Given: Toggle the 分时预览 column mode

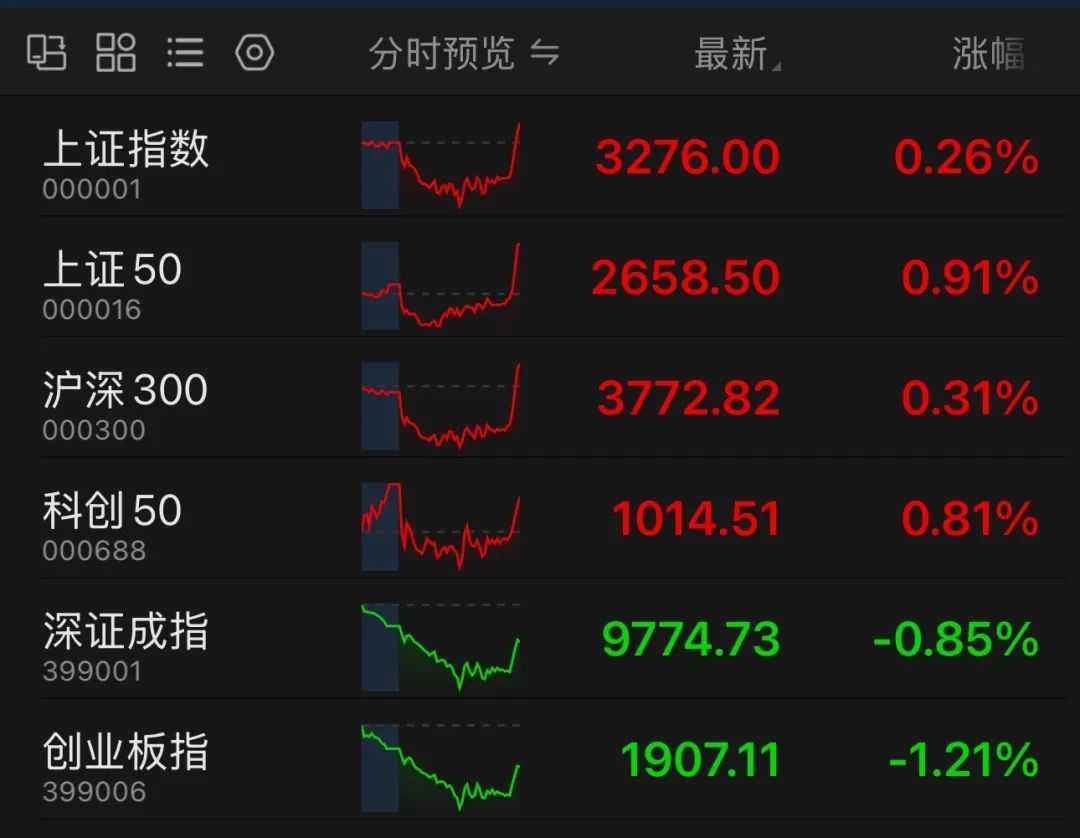Looking at the screenshot, I should (464, 53).
